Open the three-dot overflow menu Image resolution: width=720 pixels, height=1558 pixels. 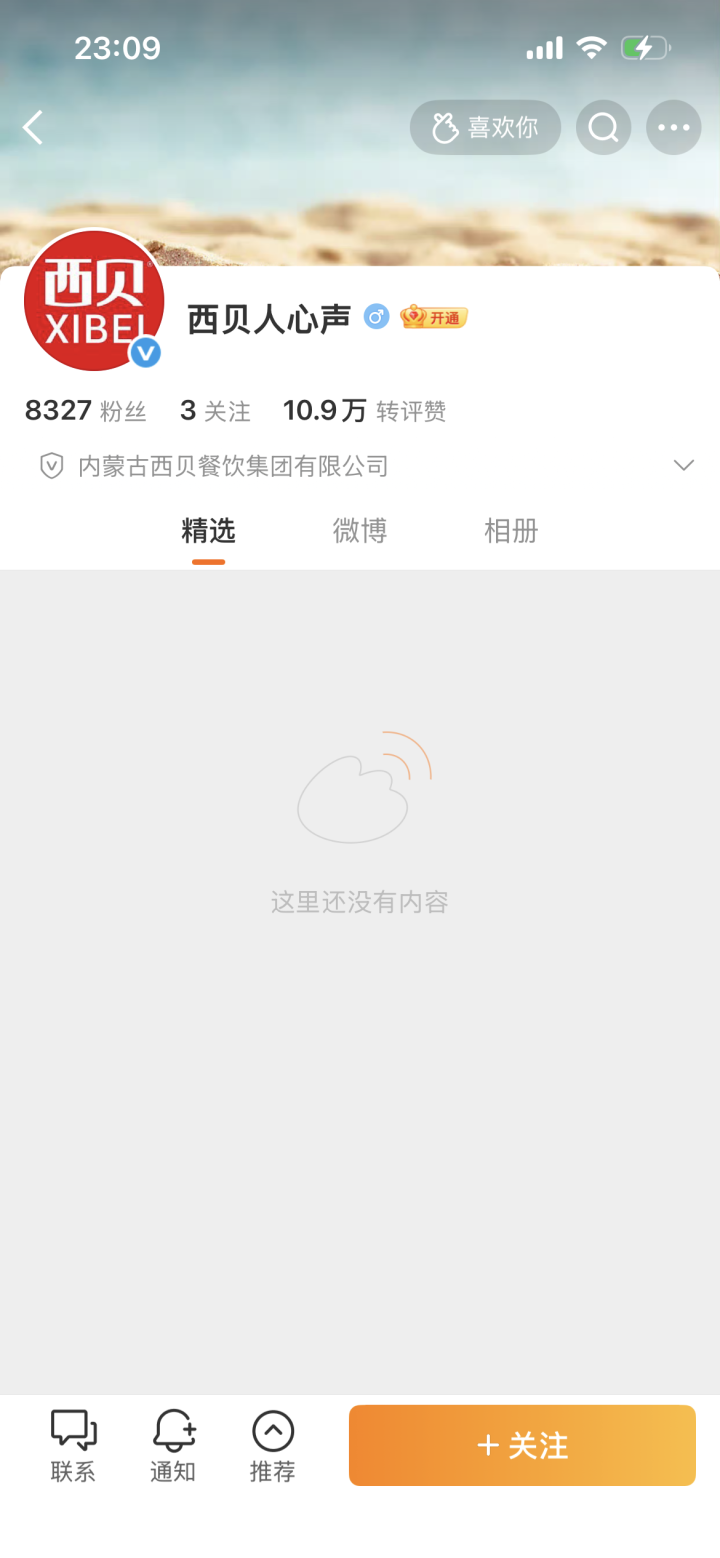673,127
